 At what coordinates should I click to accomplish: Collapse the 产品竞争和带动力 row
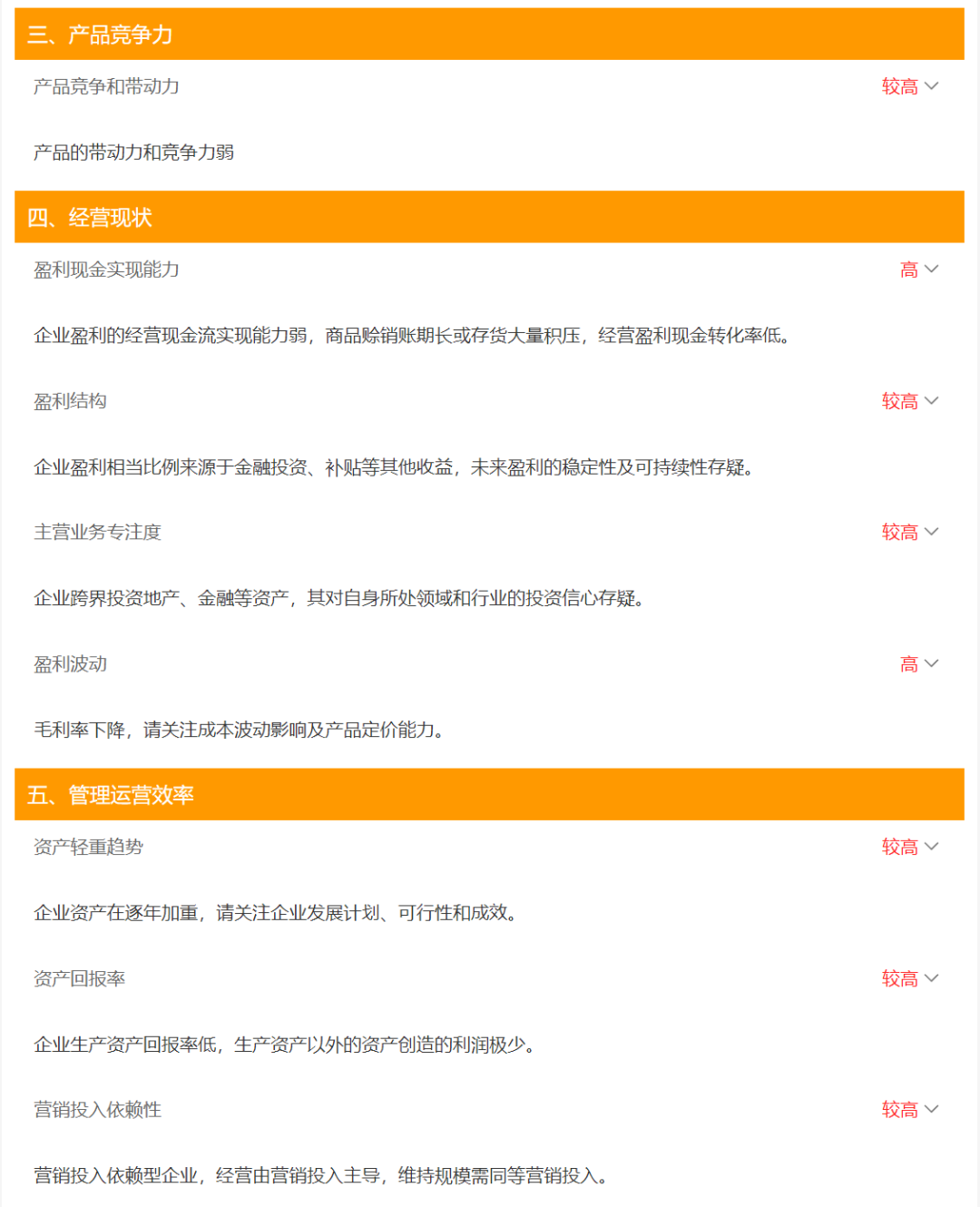[931, 86]
